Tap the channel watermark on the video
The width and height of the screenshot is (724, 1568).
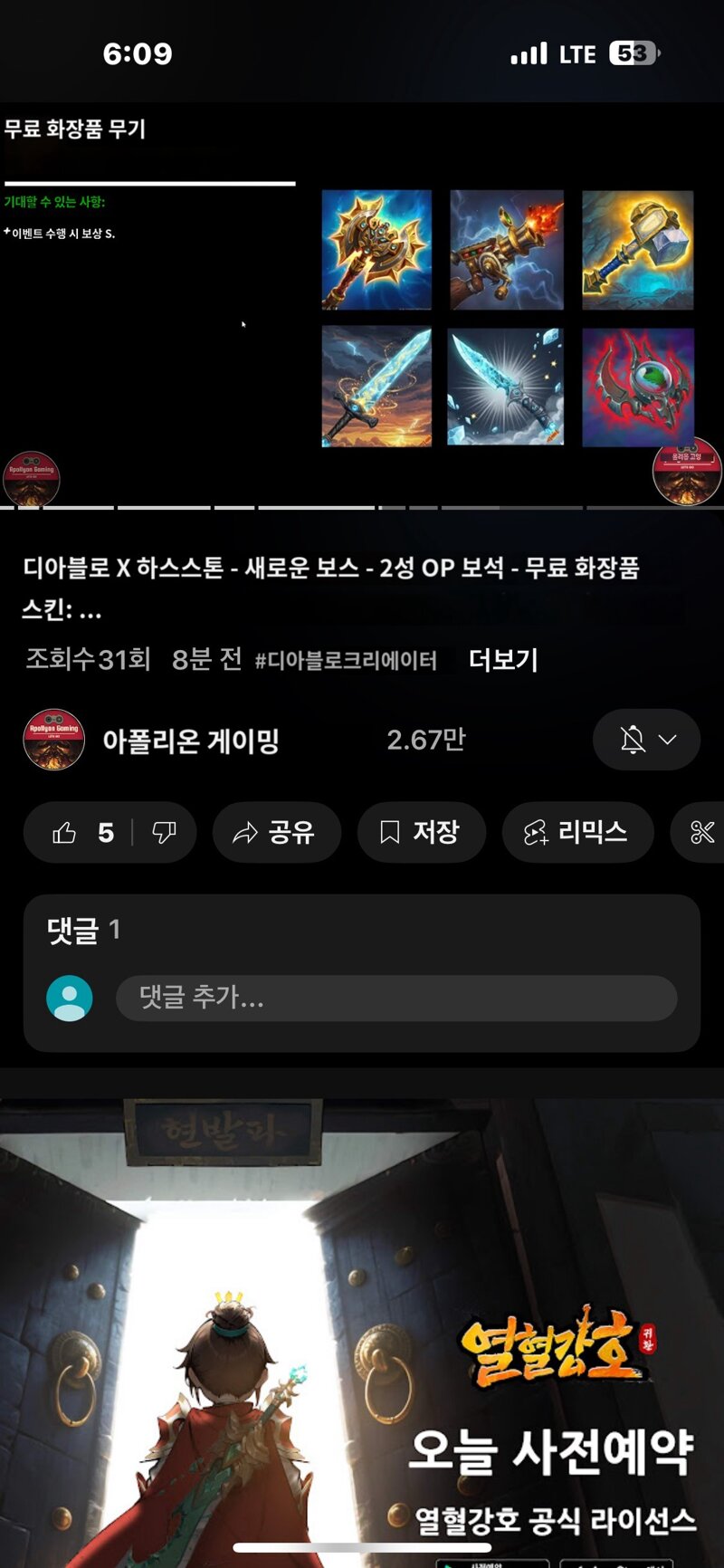point(687,472)
